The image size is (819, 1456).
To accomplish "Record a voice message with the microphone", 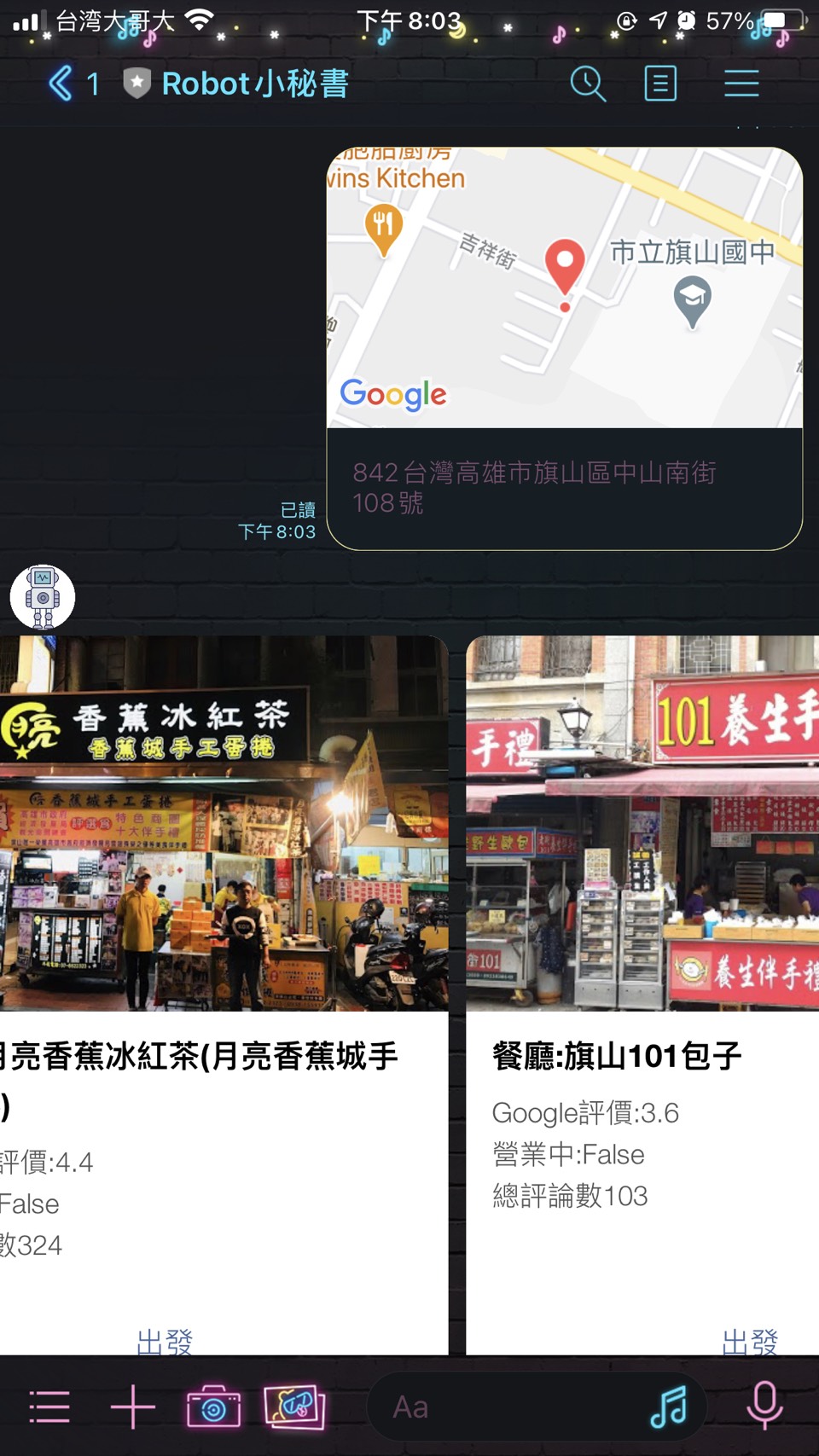I will click(764, 1405).
